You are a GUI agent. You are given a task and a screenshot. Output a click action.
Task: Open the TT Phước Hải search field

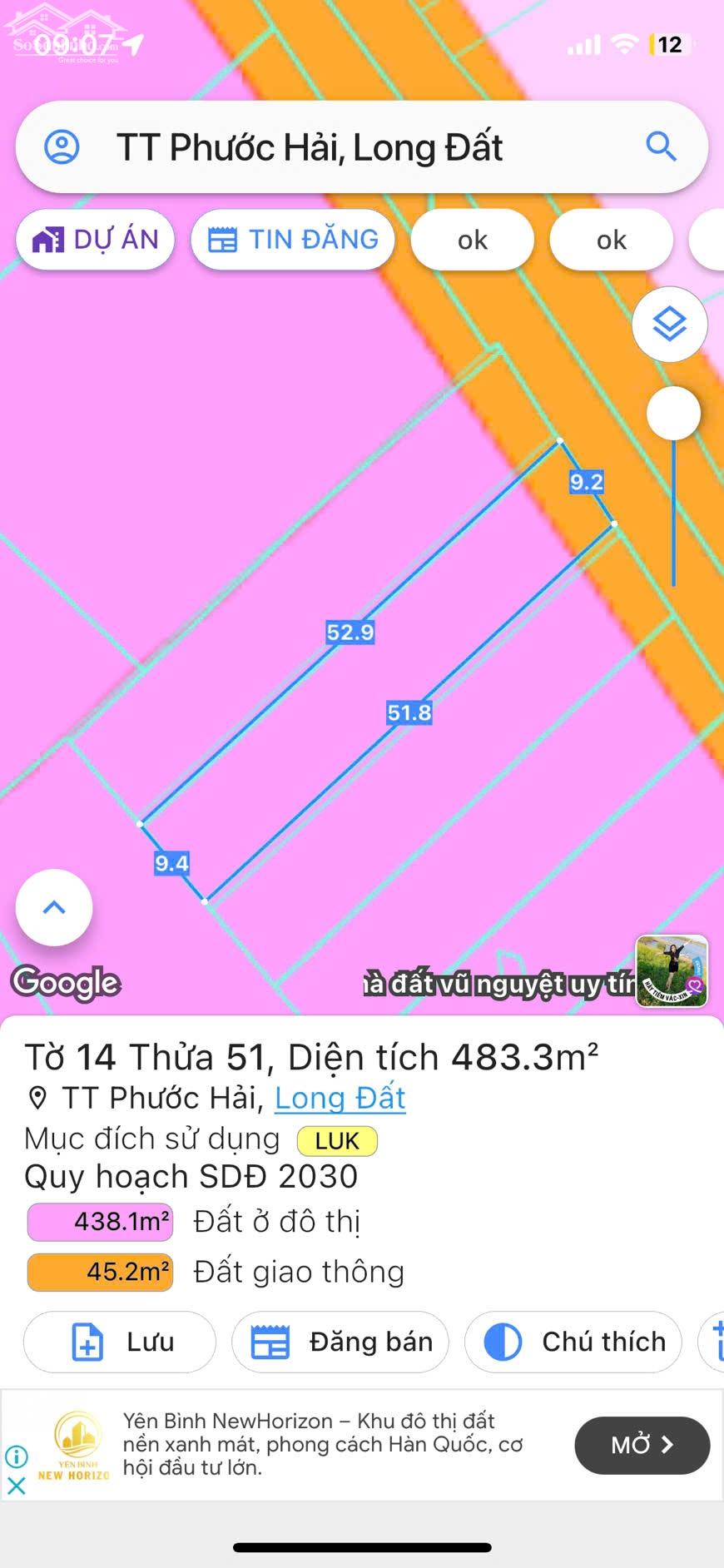click(362, 147)
